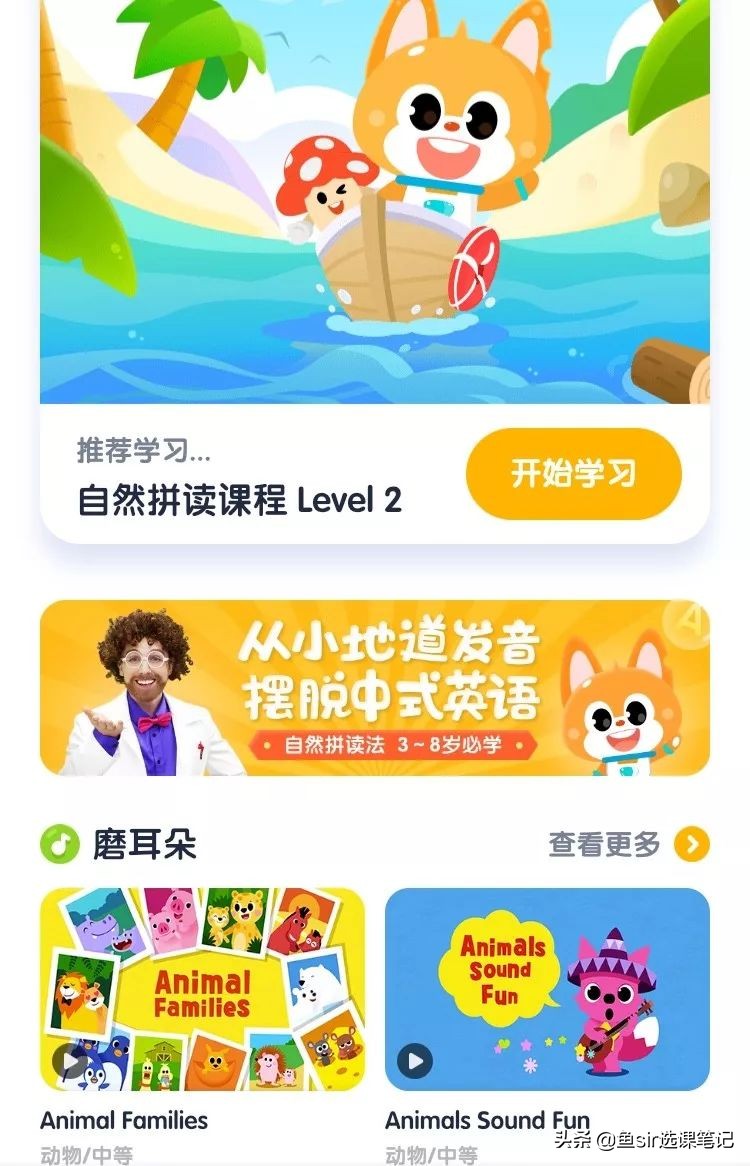This screenshot has height=1166, width=750.
Task: Open the 从小地道发音 phonics ad banner
Action: coord(375,690)
